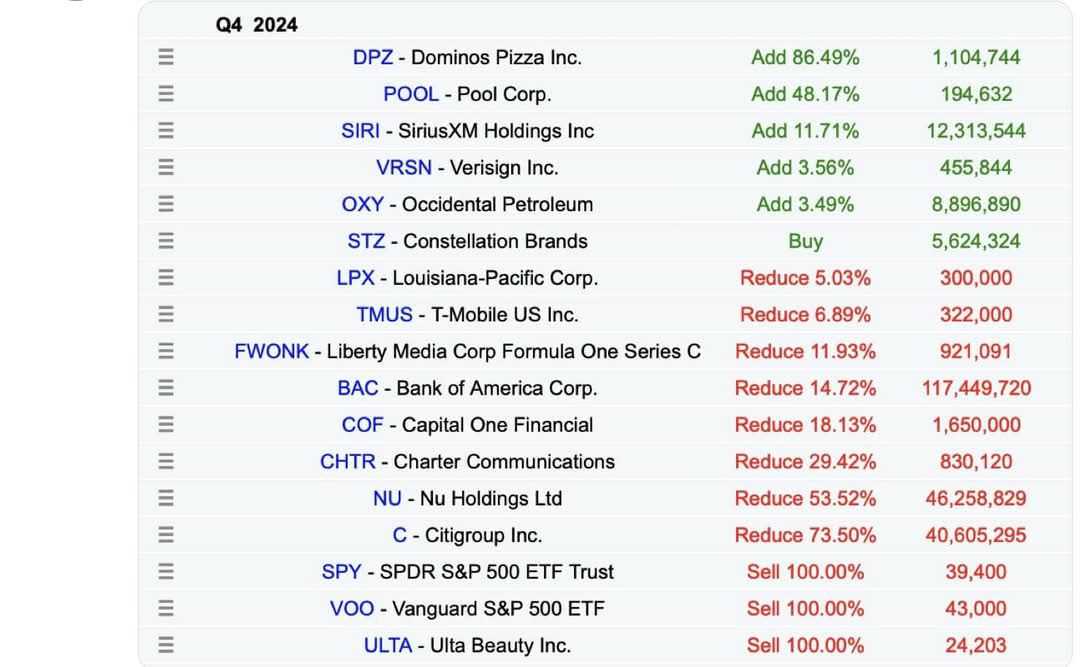Tap the menu icon beside Citigroup row
This screenshot has height=667, width=1080.
coord(166,536)
